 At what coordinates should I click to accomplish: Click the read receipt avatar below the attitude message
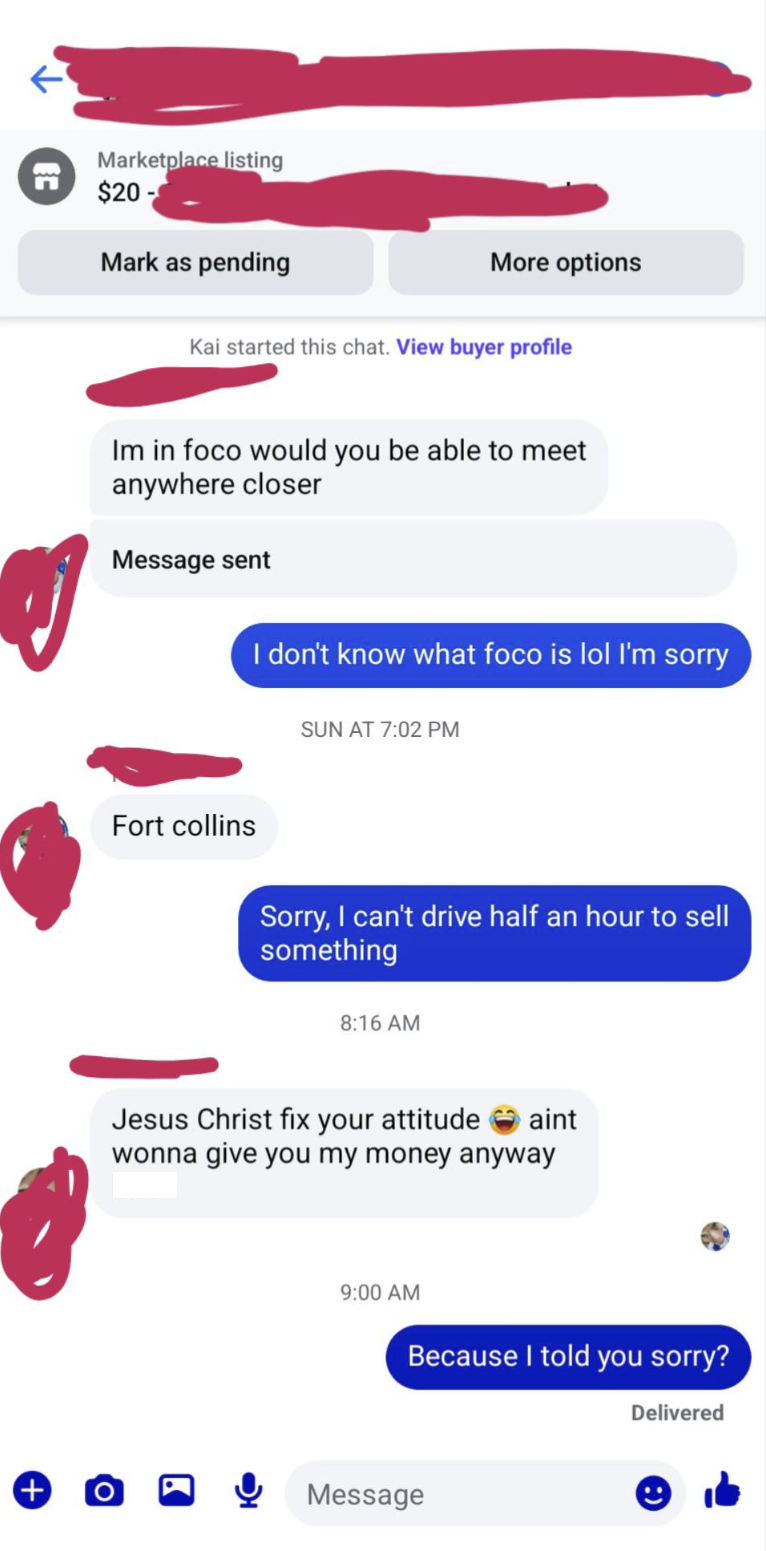point(717,1236)
